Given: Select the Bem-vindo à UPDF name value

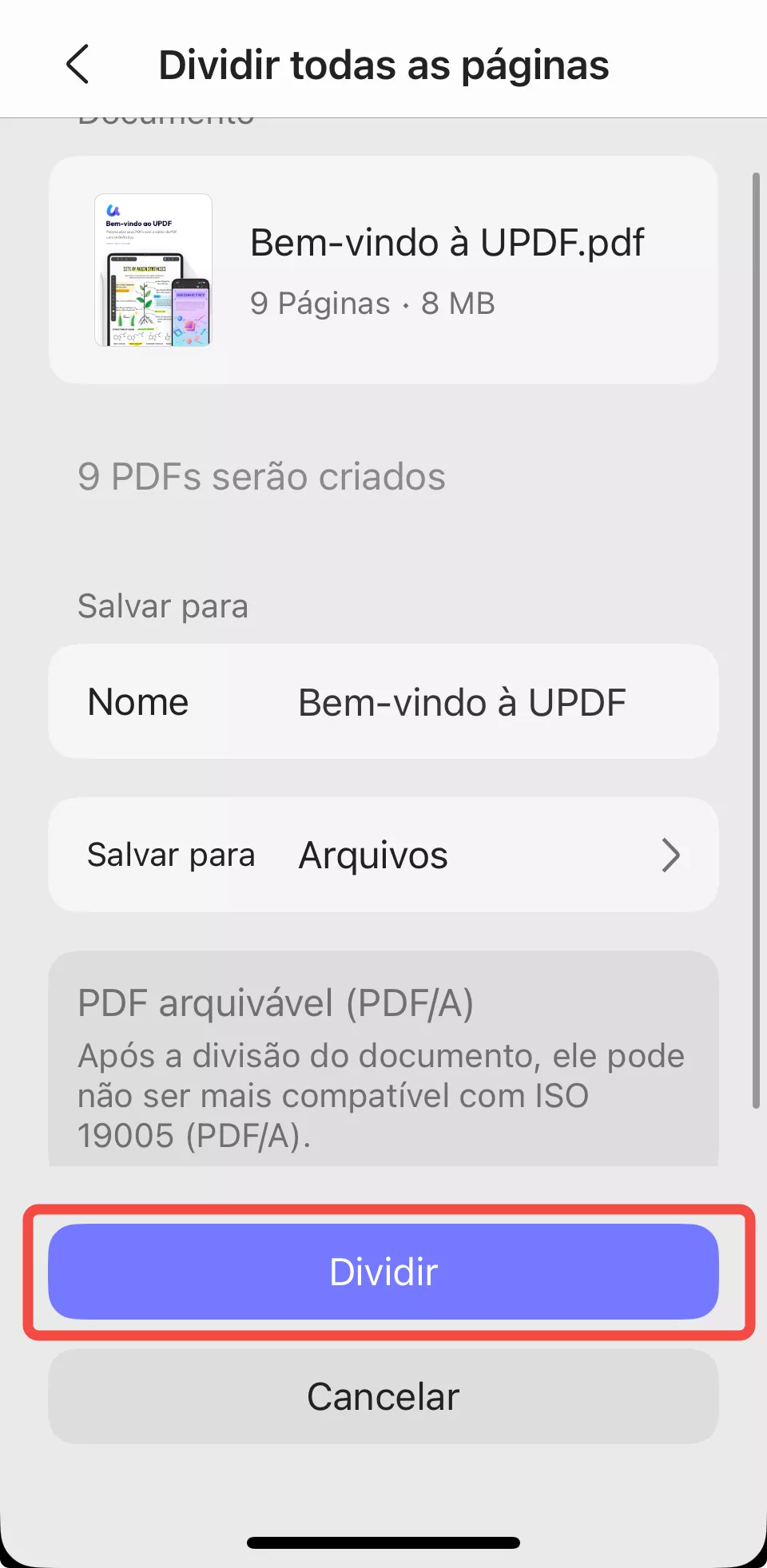Looking at the screenshot, I should tap(462, 701).
